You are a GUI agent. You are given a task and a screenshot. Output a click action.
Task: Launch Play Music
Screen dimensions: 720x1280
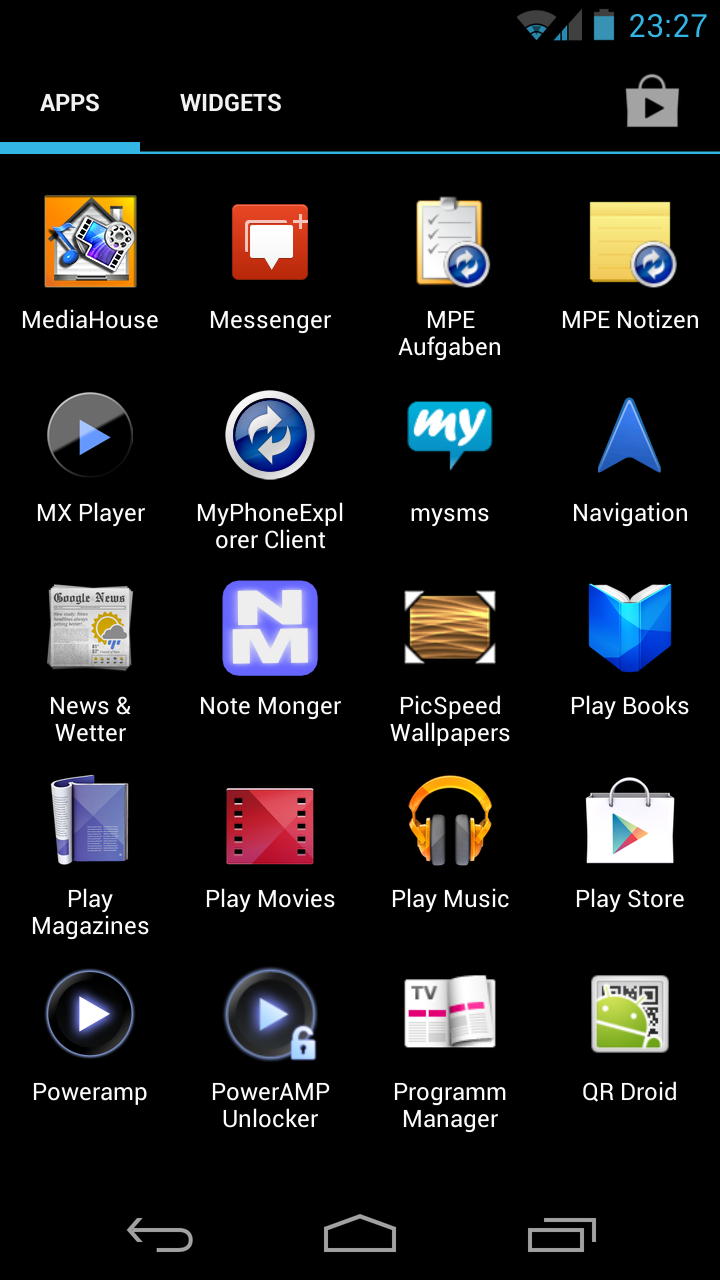450,821
